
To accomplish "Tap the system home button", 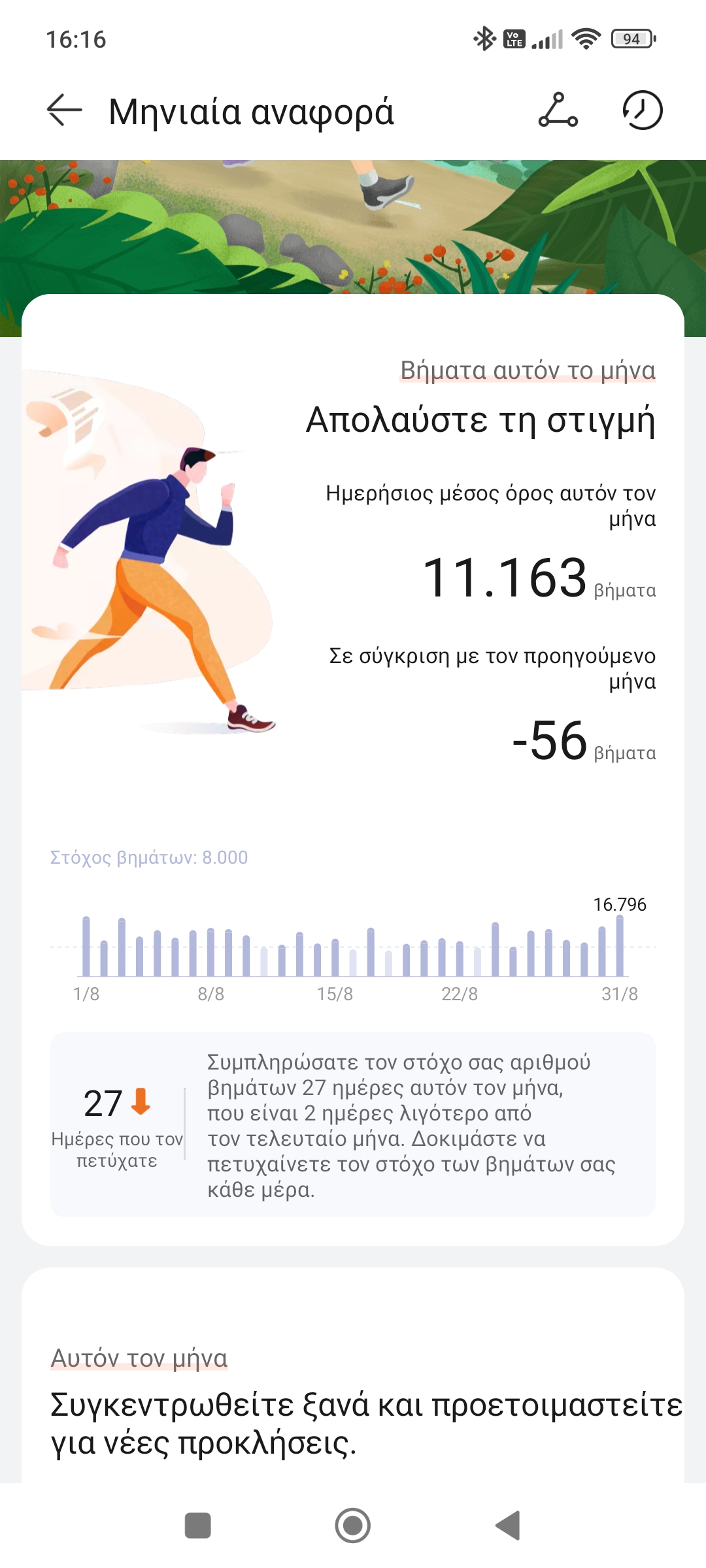I will tap(352, 1526).
